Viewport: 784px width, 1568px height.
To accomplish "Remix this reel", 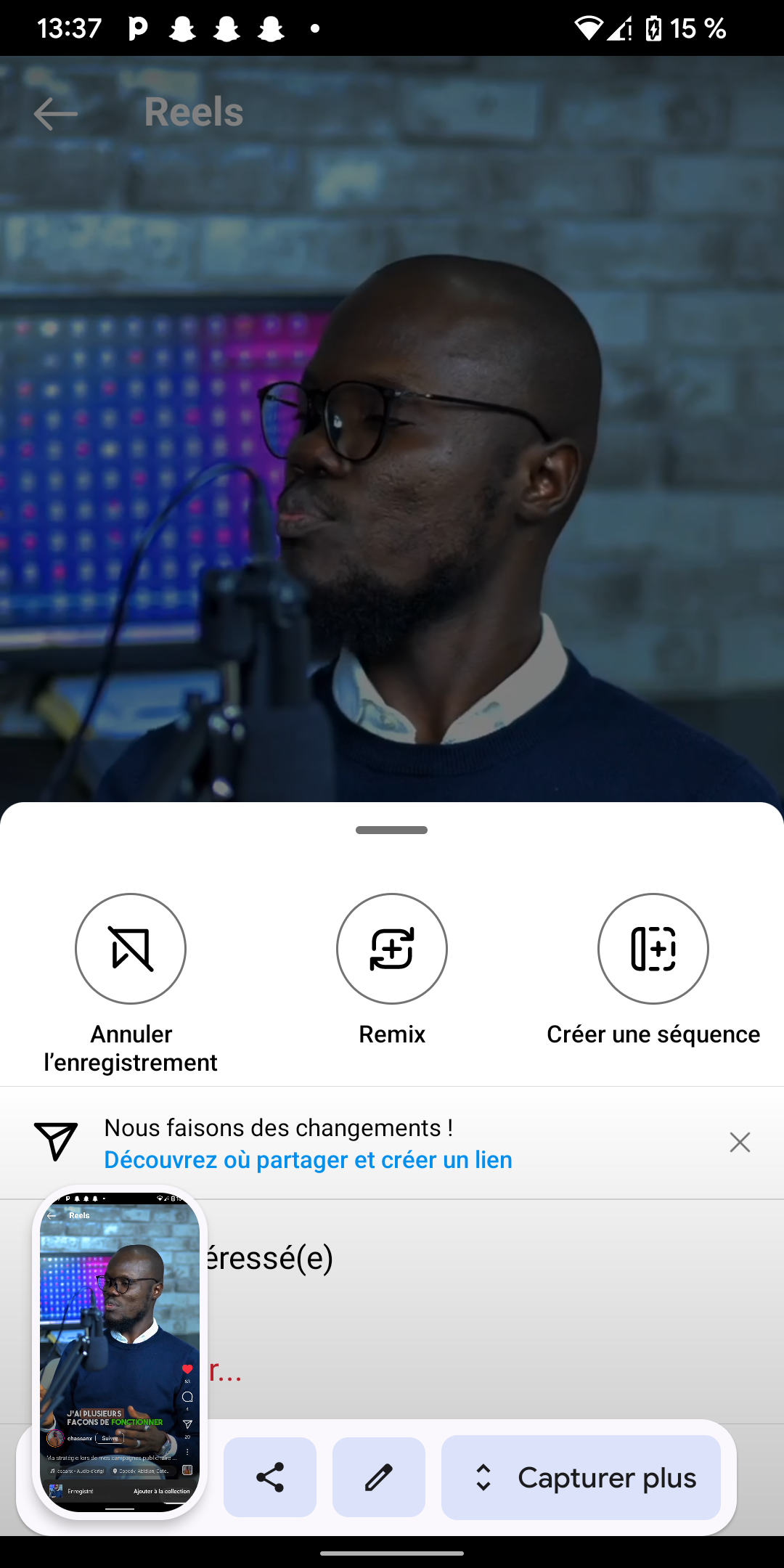I will 392,949.
